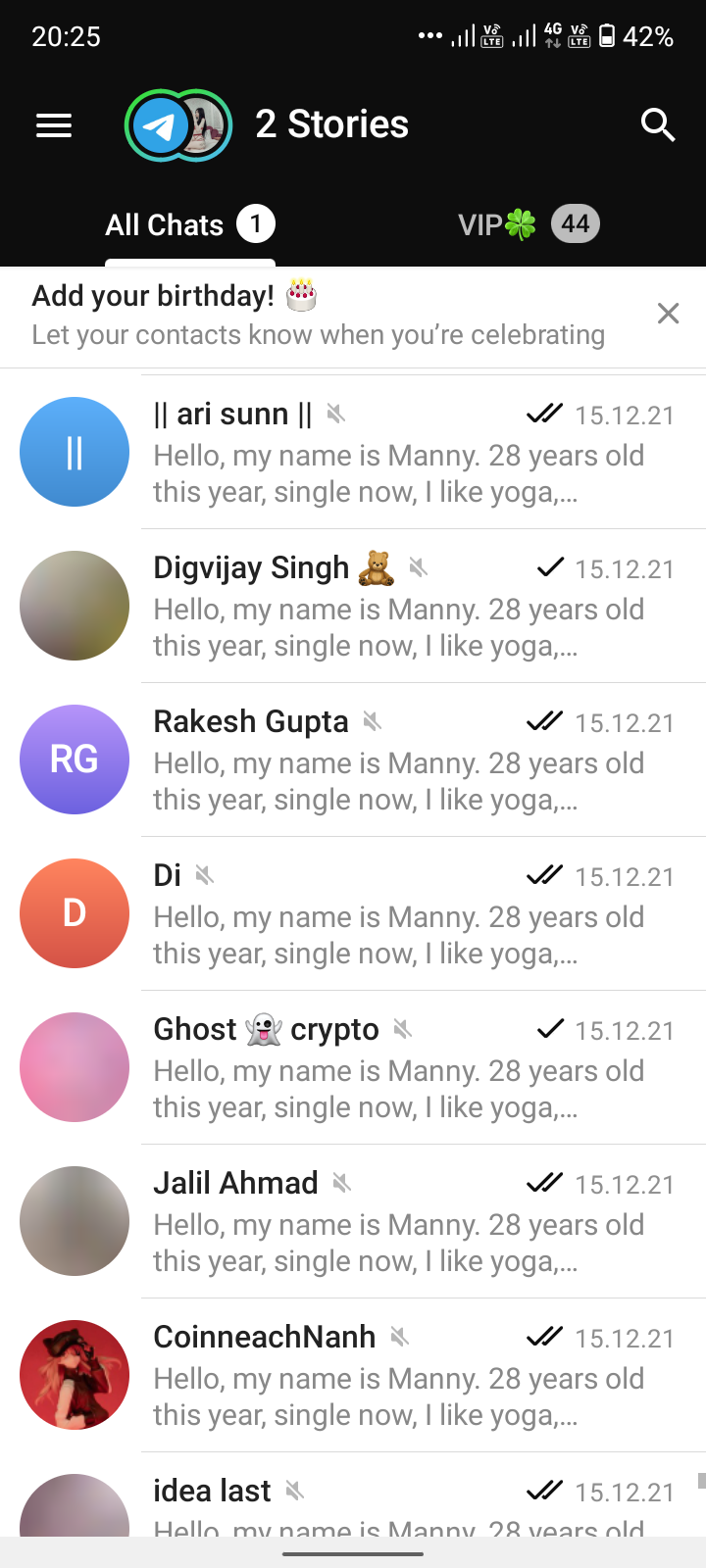Image resolution: width=706 pixels, height=1568 pixels.
Task: Dismiss the birthday banner with the X
Action: click(668, 313)
